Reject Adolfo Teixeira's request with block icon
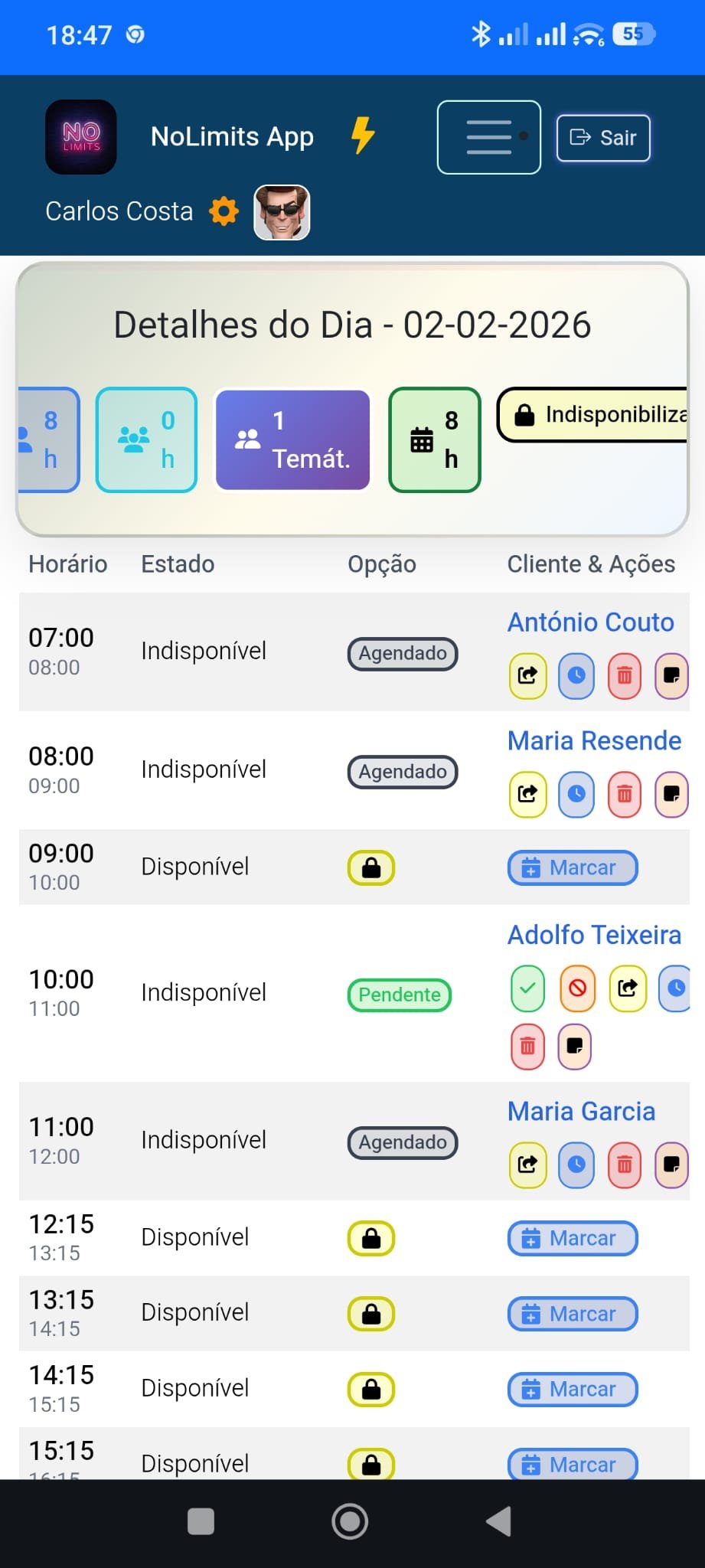The width and height of the screenshot is (705, 1568). [x=577, y=988]
